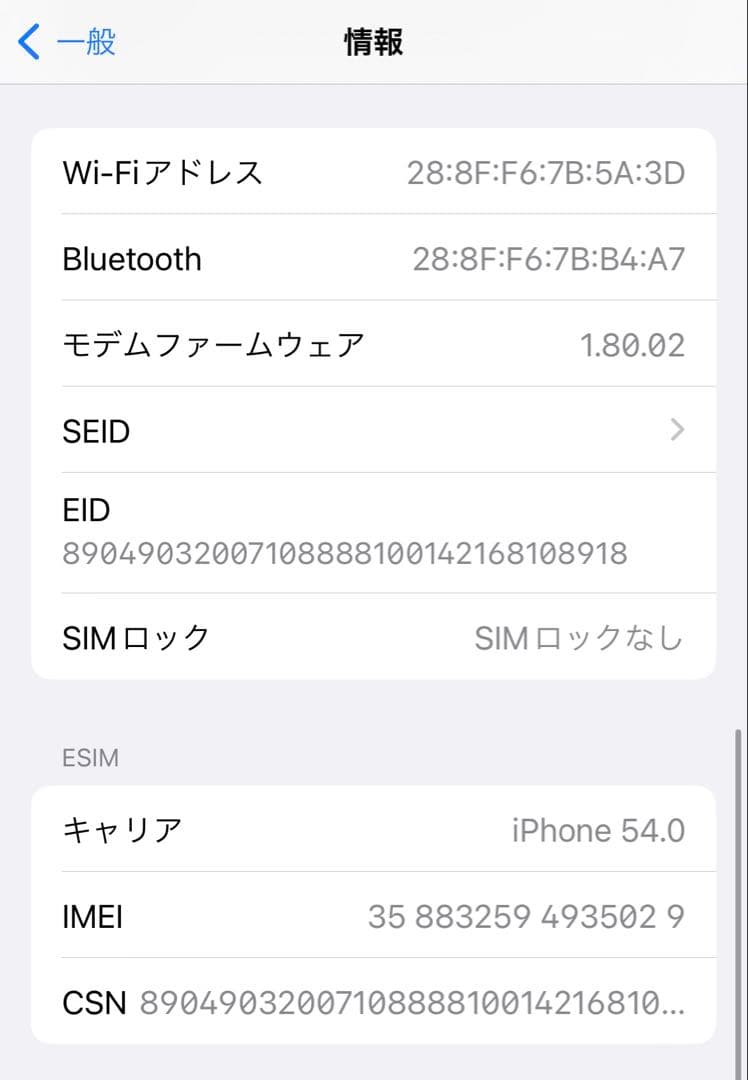Tap the モデムファームウェア row
Image resolution: width=748 pixels, height=1080 pixels.
pyautogui.click(x=300, y=344)
